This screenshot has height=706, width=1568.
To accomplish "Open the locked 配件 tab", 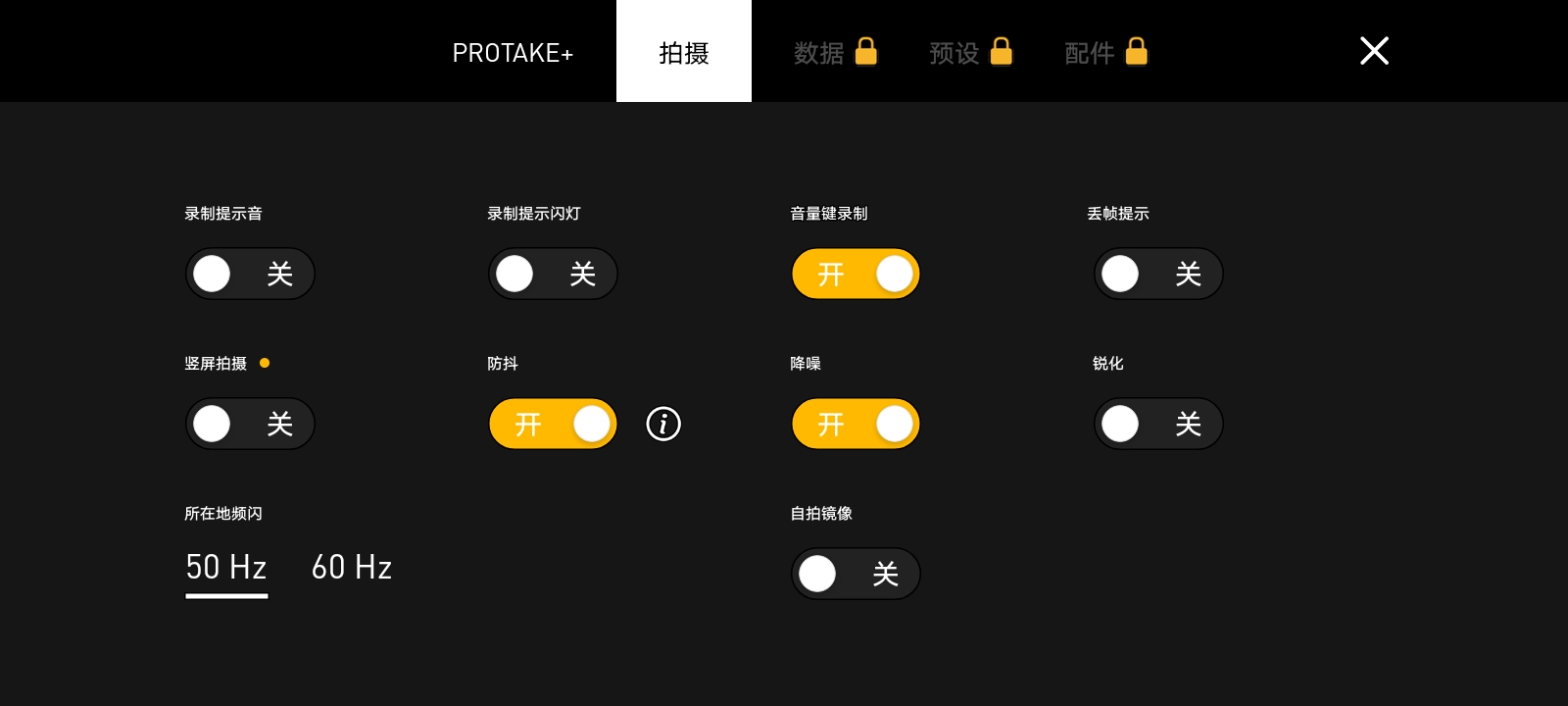I will click(x=1105, y=53).
